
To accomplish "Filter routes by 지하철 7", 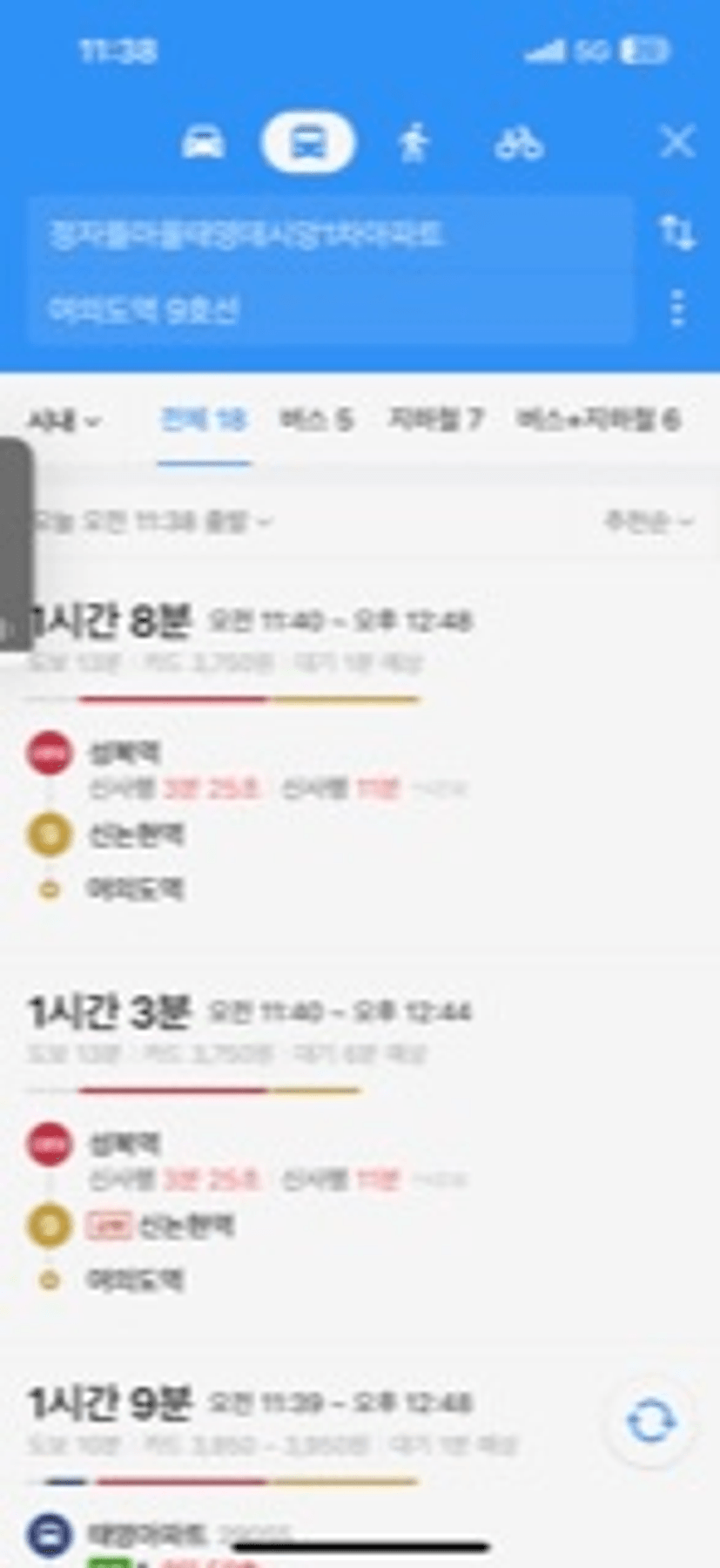I will point(435,421).
